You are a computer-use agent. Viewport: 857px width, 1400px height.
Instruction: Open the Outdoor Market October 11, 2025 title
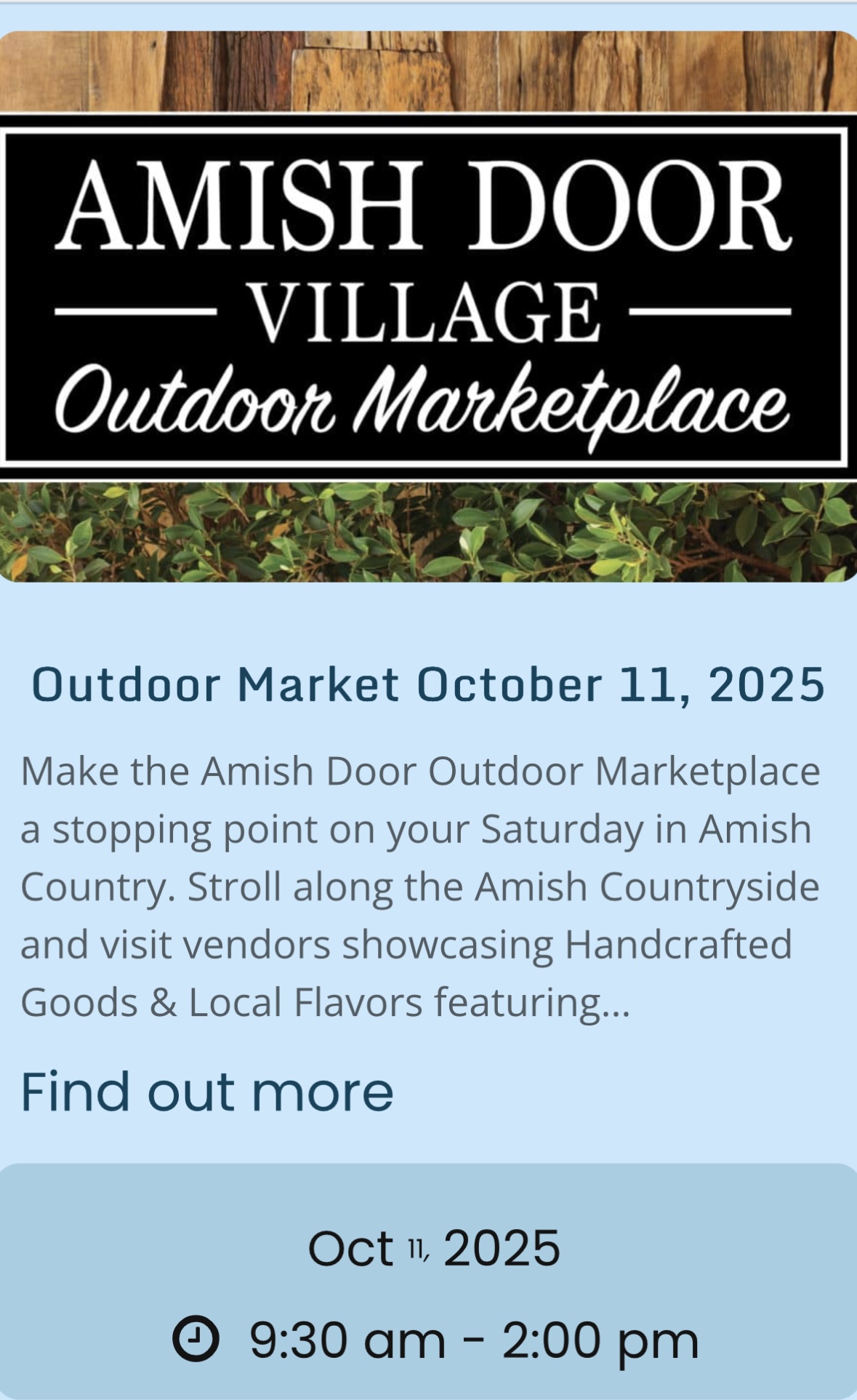[428, 685]
